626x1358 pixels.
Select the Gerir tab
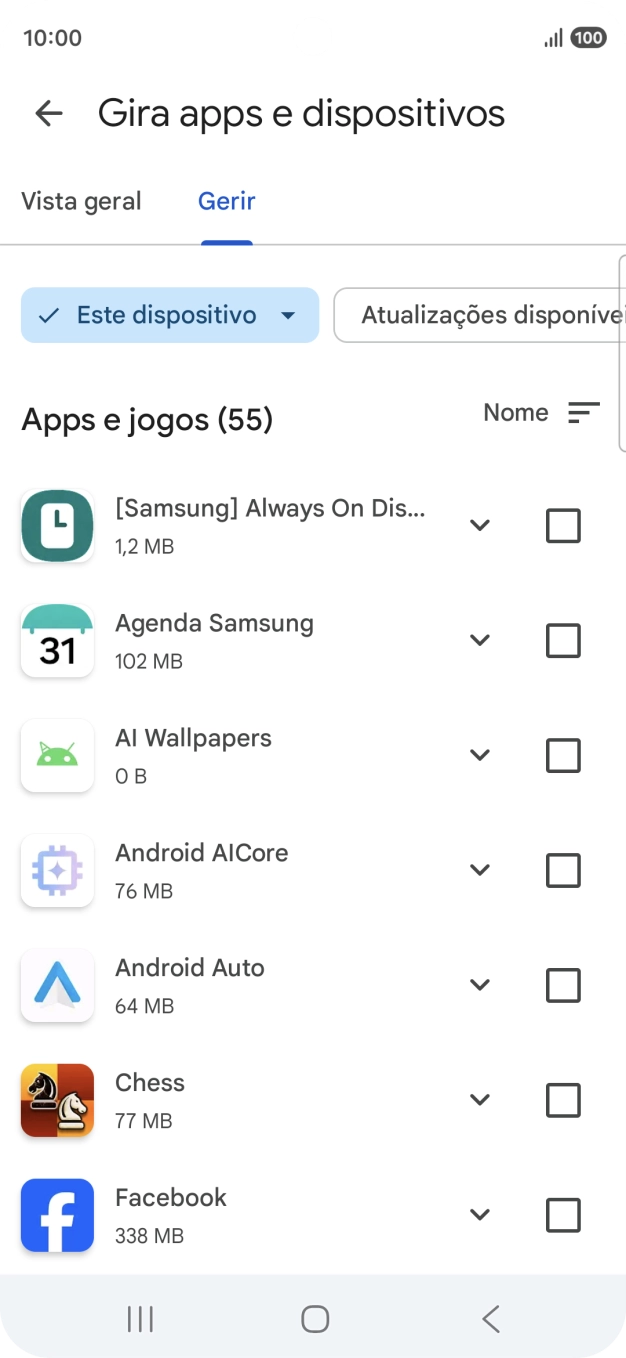point(227,201)
